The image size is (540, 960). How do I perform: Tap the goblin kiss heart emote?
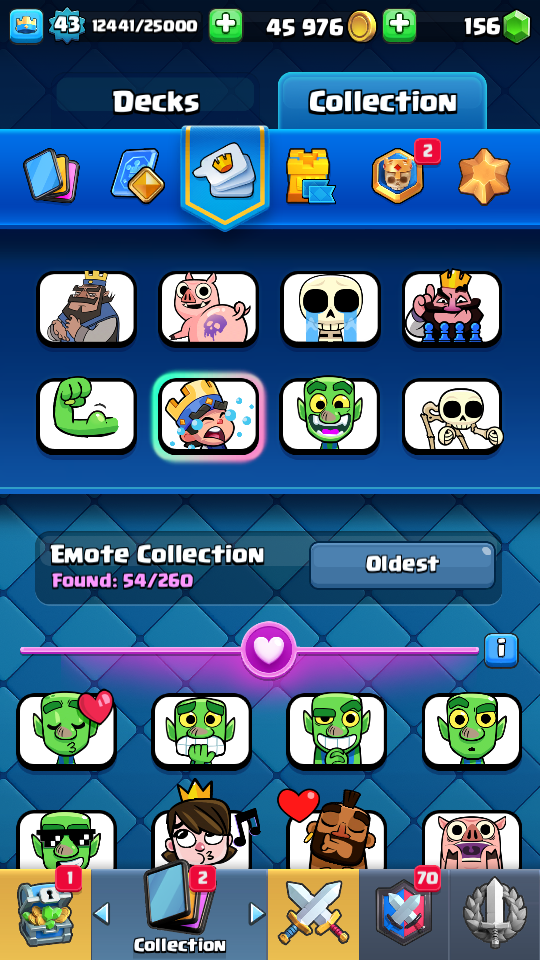tap(67, 732)
